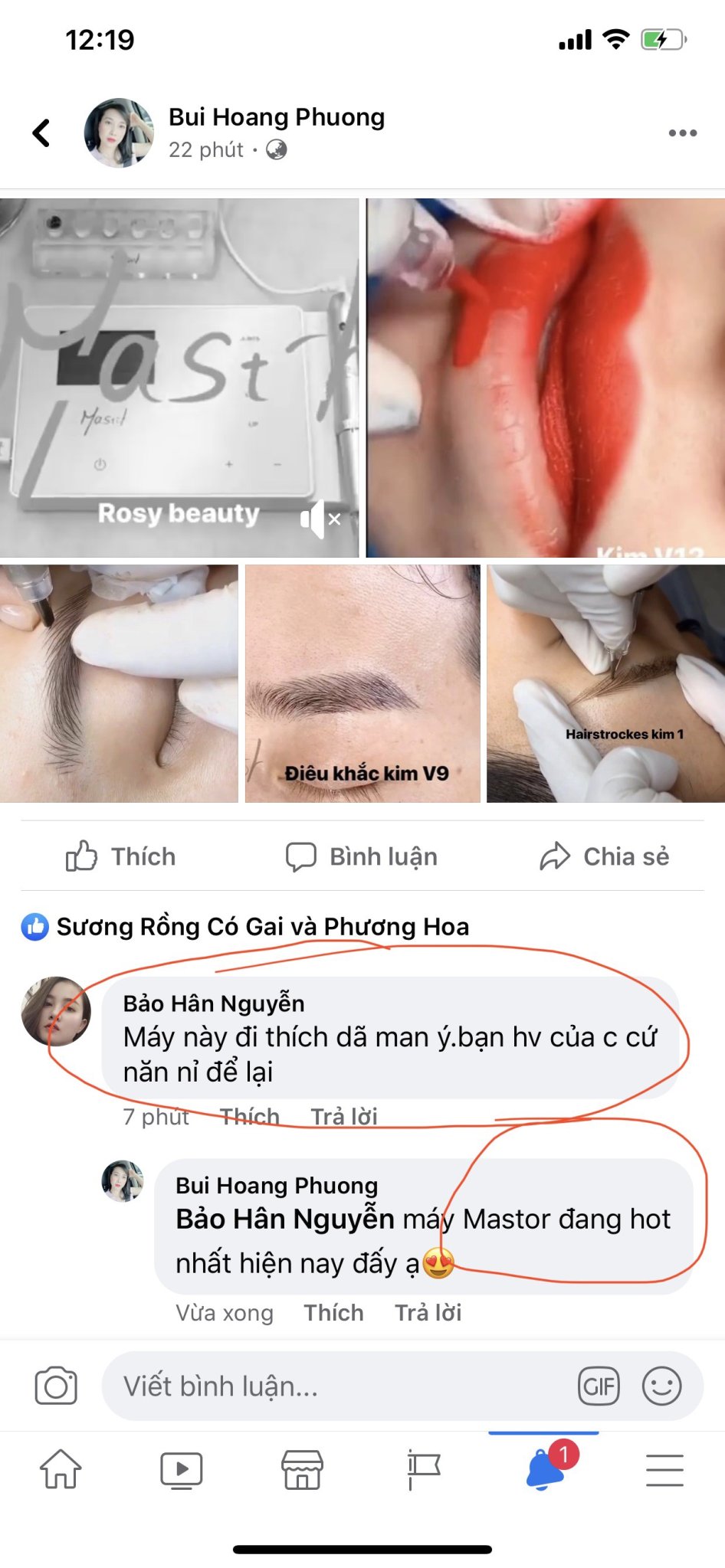Reply to Bảo Hân Nguyễn's comment
The width and height of the screenshot is (725, 1568).
pyautogui.click(x=344, y=1117)
